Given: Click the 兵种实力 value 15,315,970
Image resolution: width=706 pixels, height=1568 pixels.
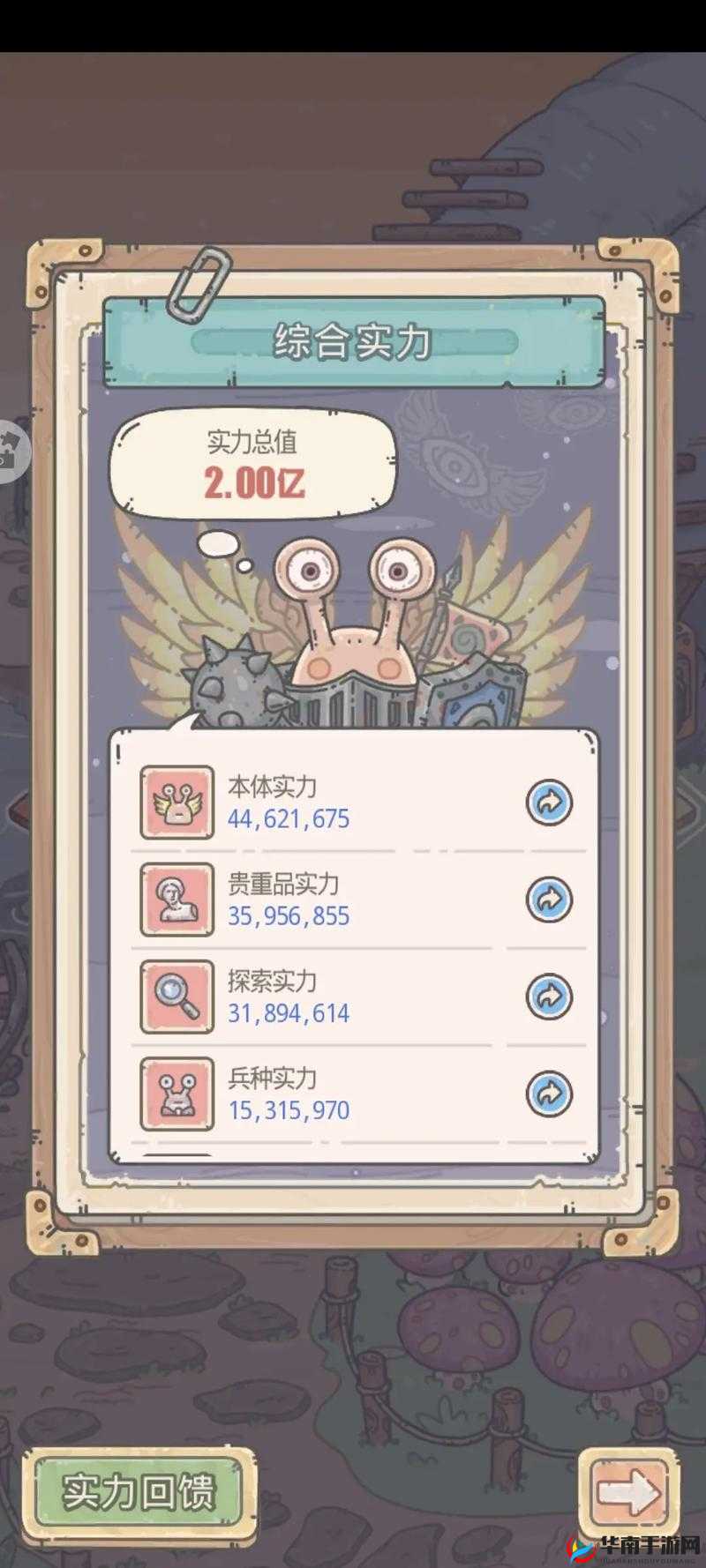Looking at the screenshot, I should pyautogui.click(x=289, y=1109).
